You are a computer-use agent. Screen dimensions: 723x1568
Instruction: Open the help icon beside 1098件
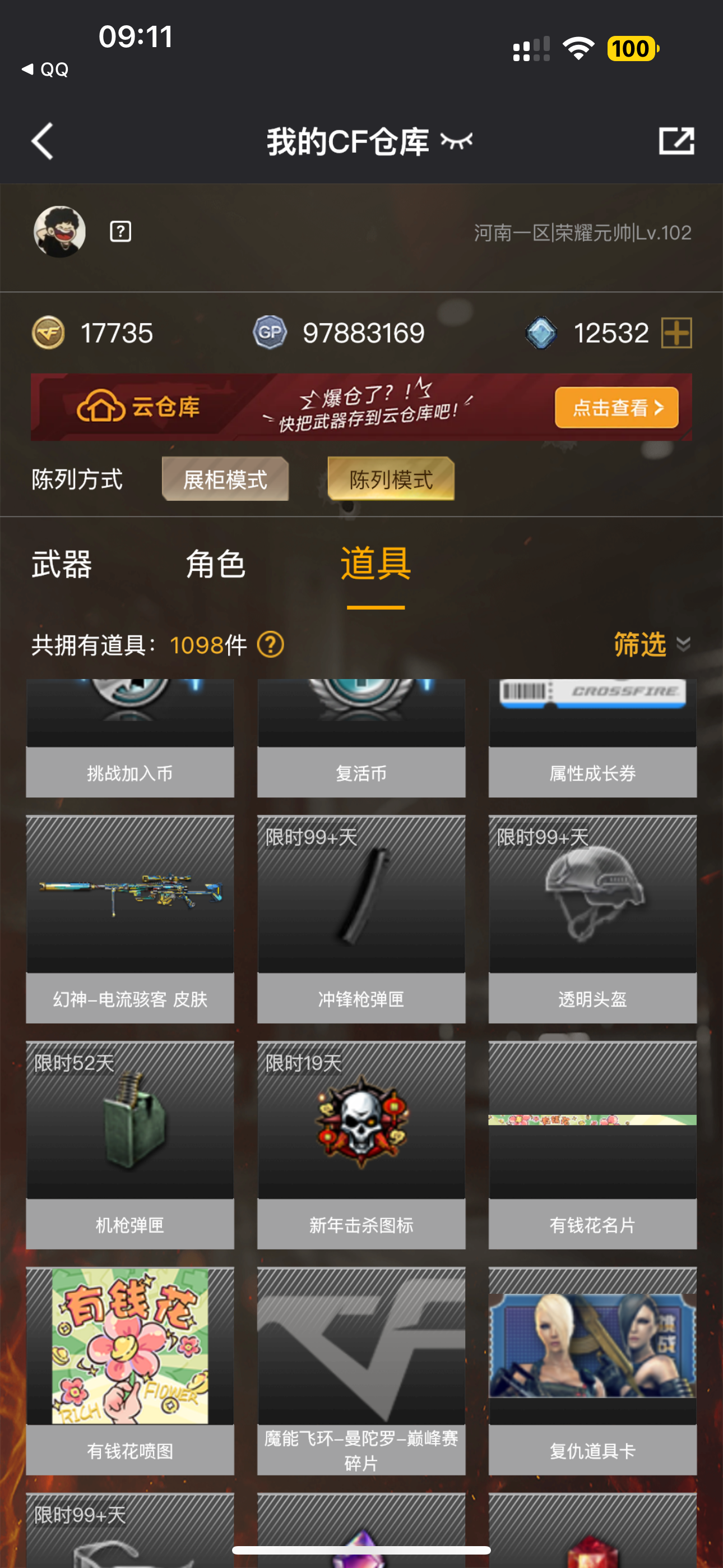click(x=271, y=644)
